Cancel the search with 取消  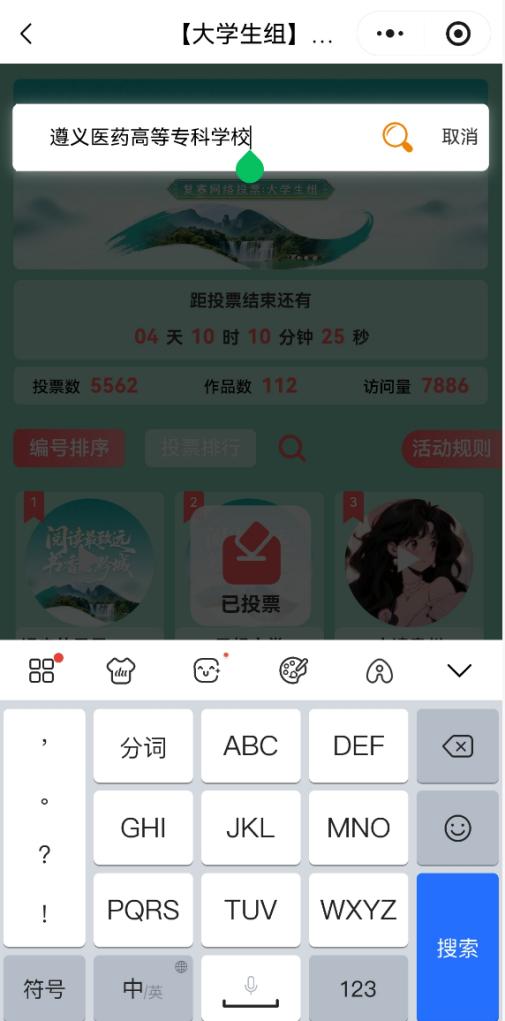(x=459, y=137)
